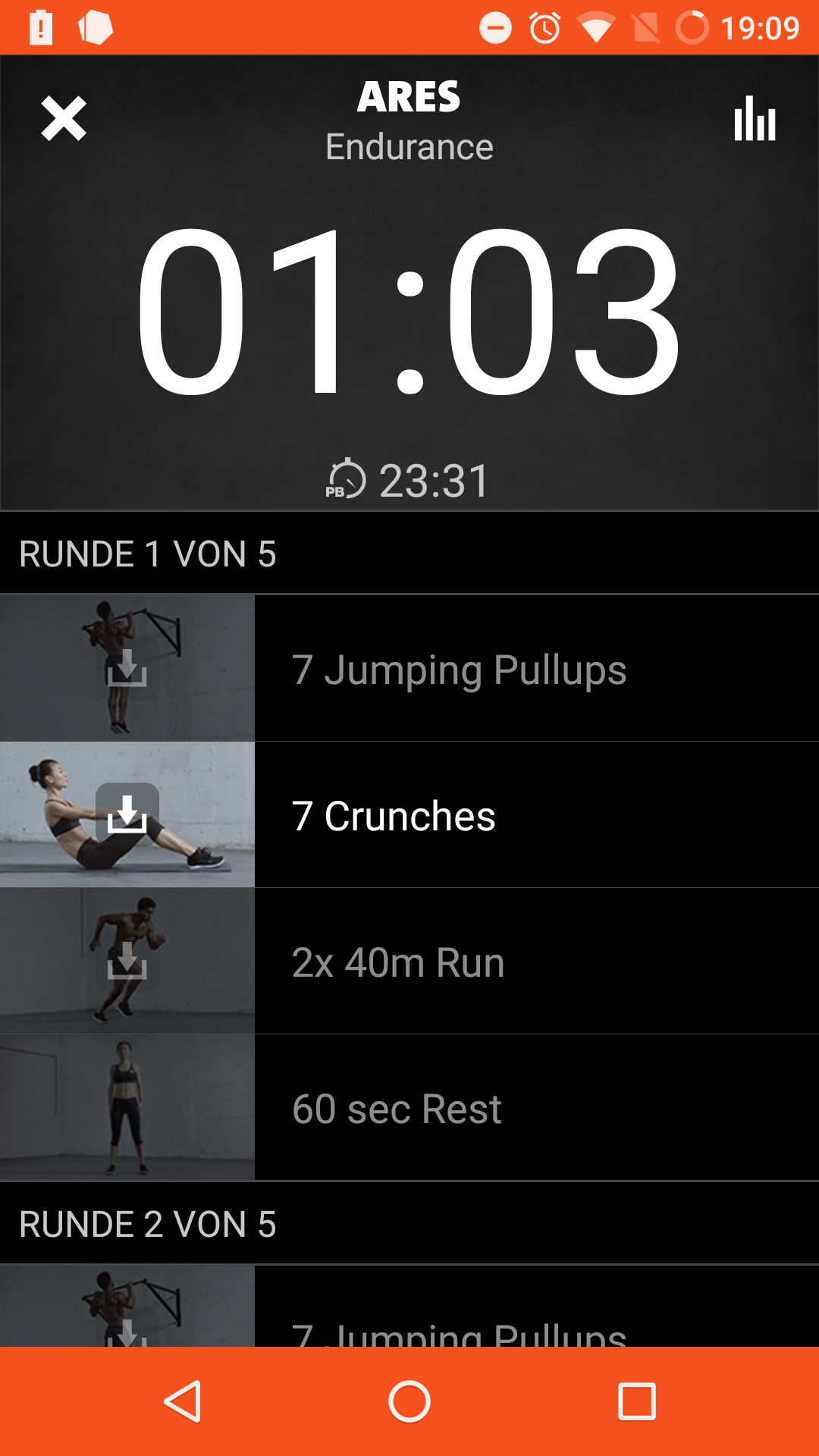This screenshot has width=819, height=1456.
Task: Select the 7 Crunches exercise row
Action: [535, 816]
